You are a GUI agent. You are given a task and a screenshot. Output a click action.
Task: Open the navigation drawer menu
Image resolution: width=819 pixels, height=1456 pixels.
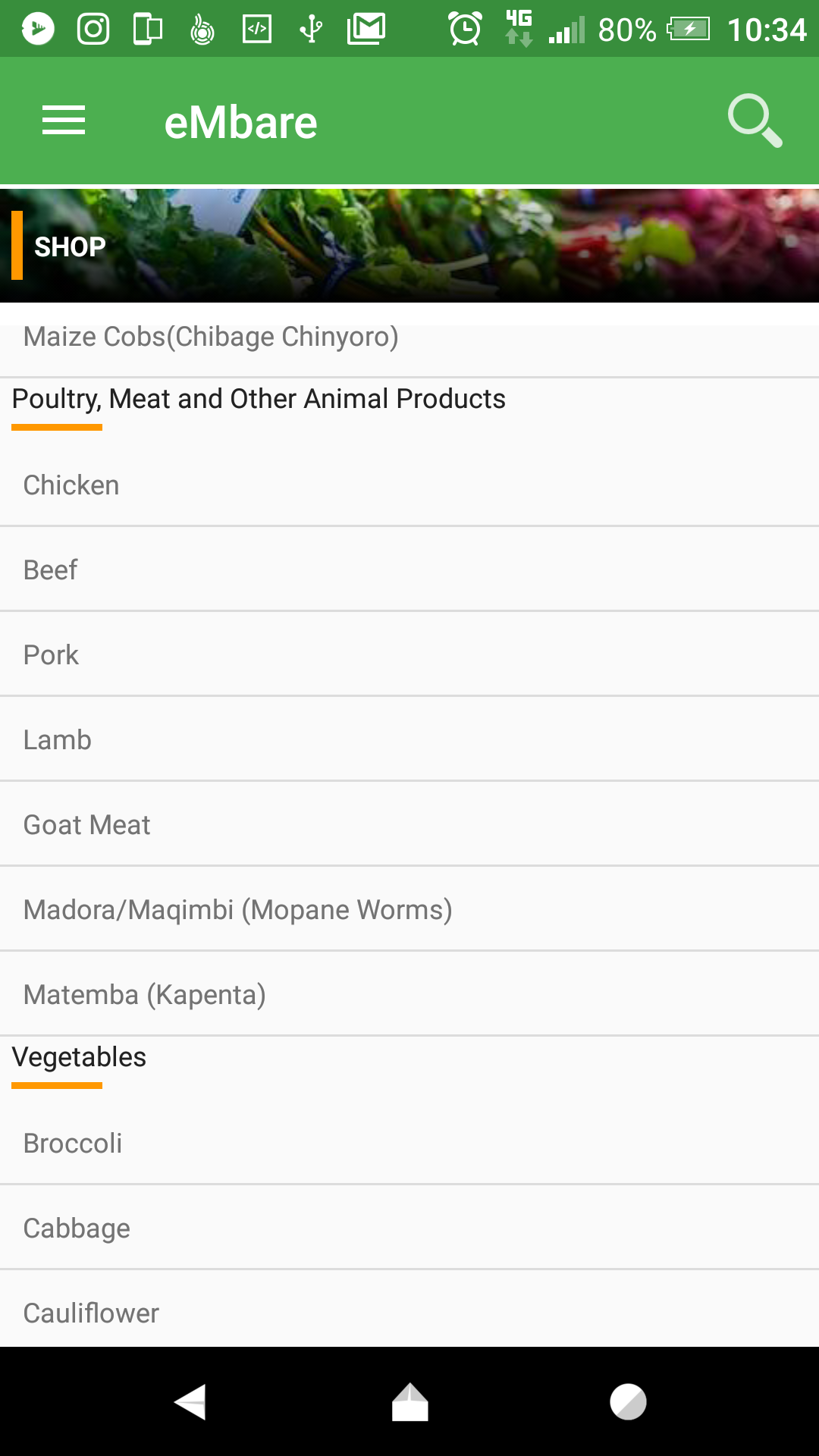point(63,120)
